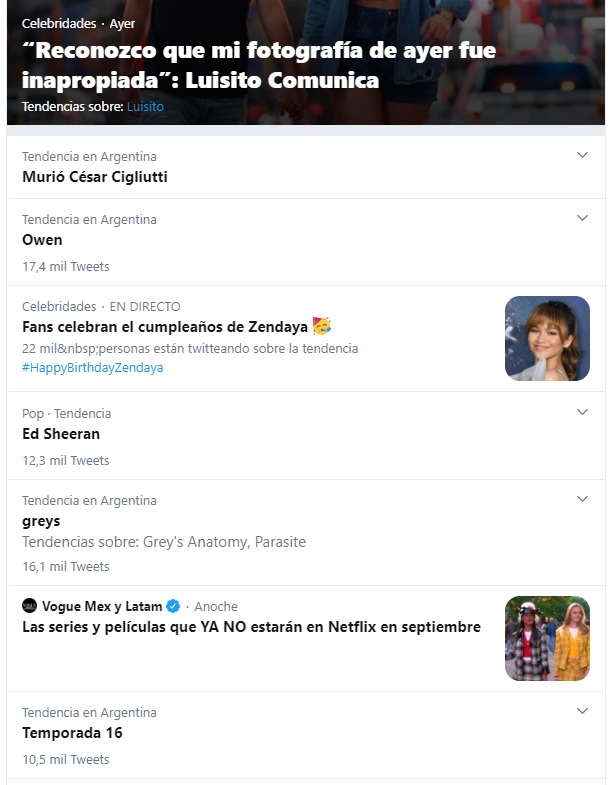Expand options for Murió César Cigliutti
Screen dimensions: 610x785
[583, 156]
